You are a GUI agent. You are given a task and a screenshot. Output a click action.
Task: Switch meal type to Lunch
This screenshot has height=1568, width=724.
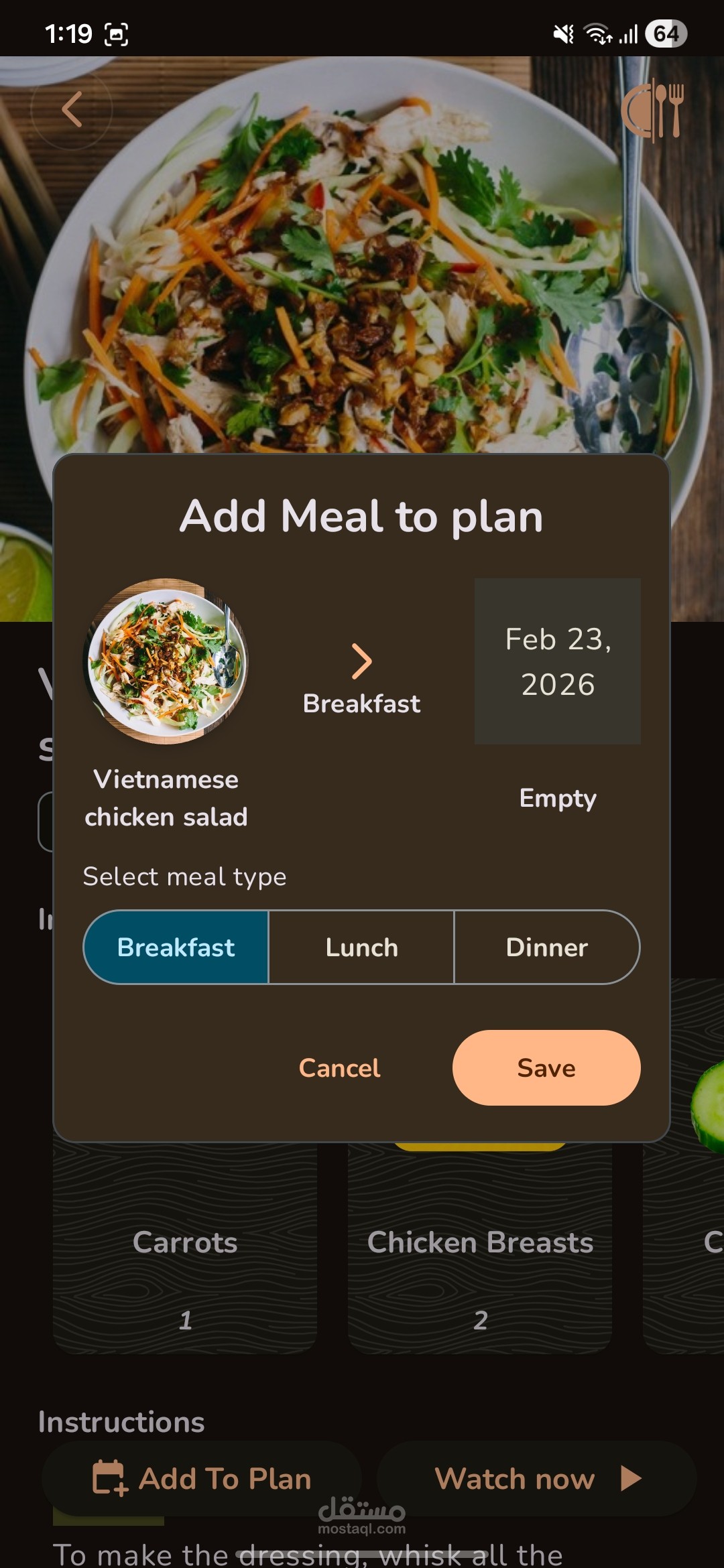361,947
